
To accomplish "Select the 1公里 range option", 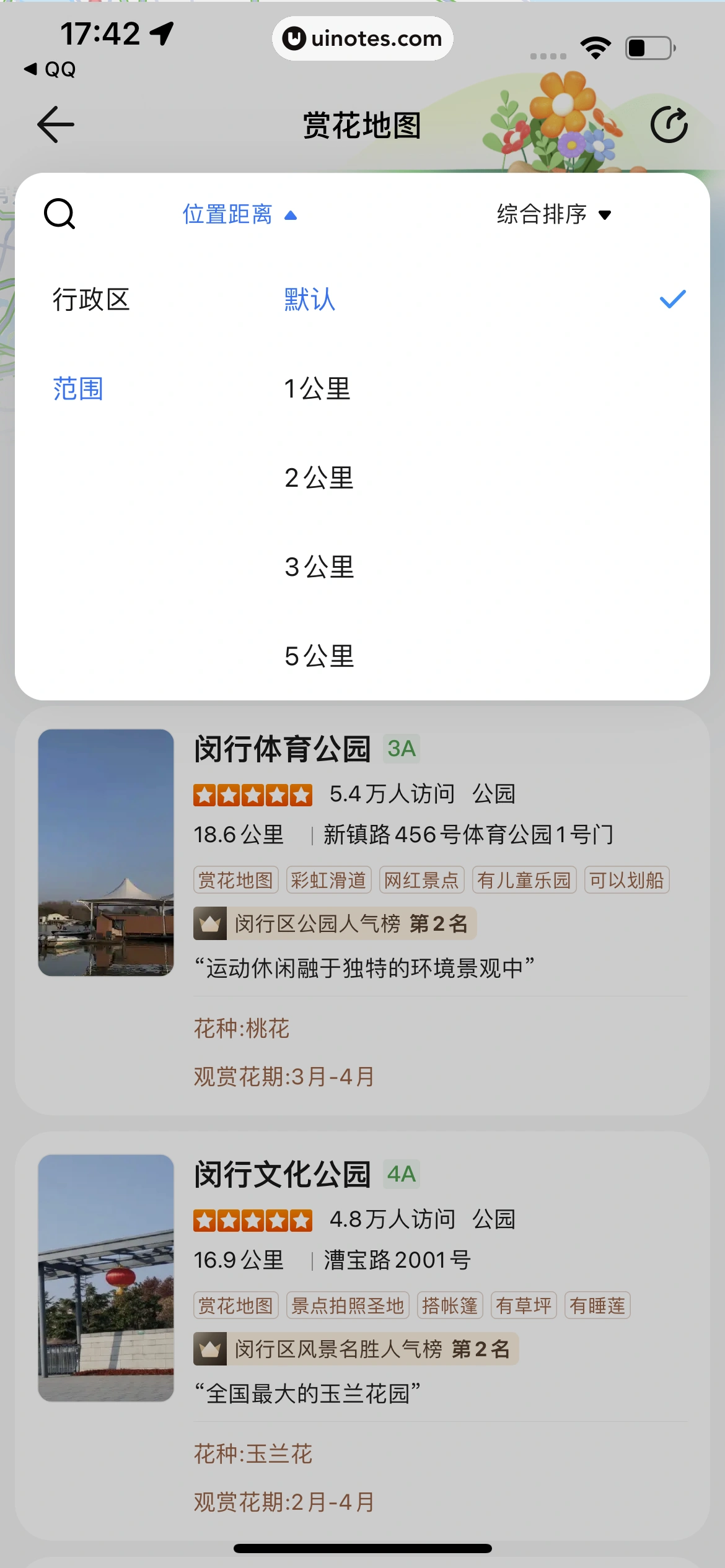I will (x=317, y=389).
